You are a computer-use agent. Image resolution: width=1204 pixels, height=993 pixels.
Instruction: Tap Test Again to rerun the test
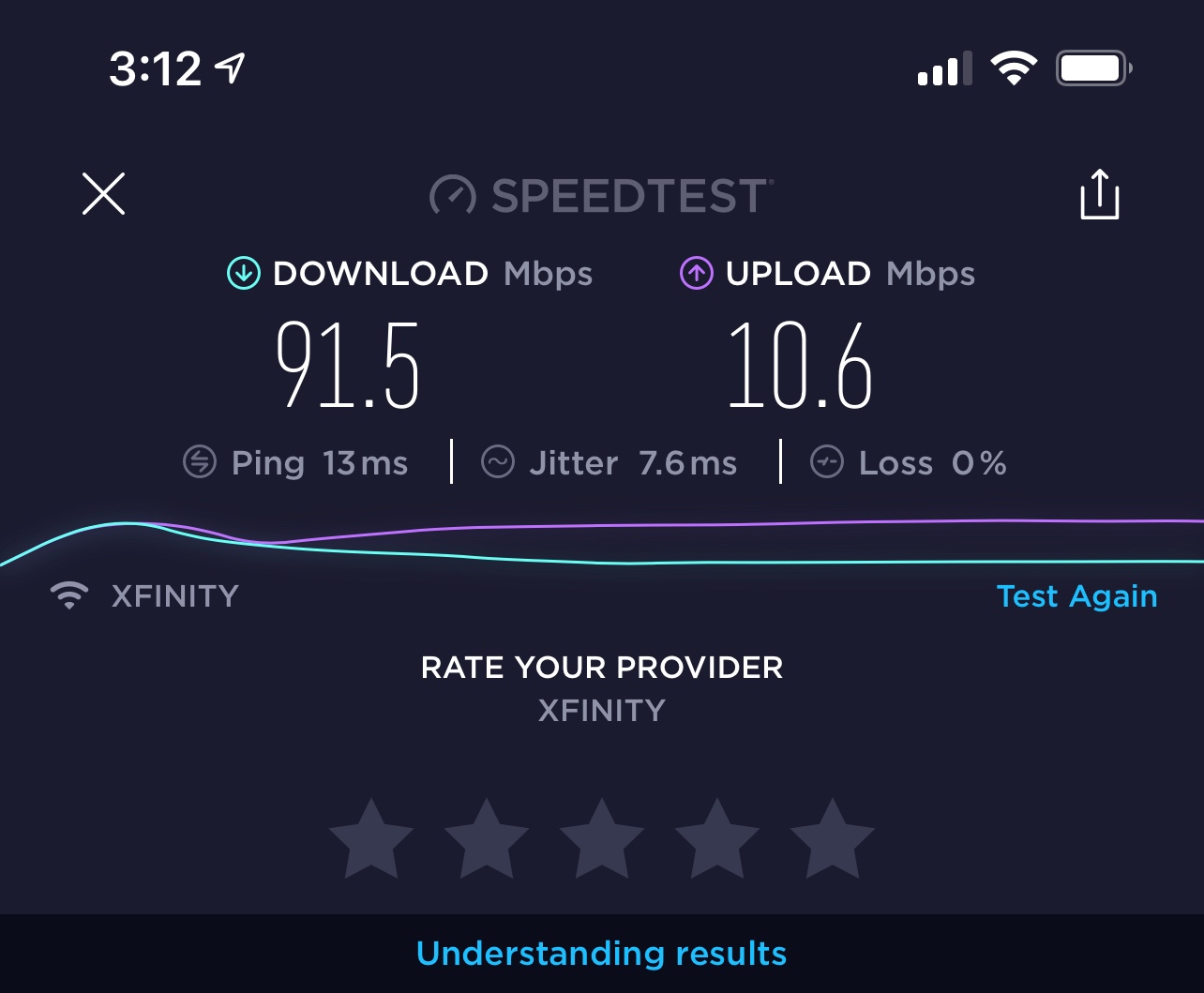click(x=1076, y=596)
